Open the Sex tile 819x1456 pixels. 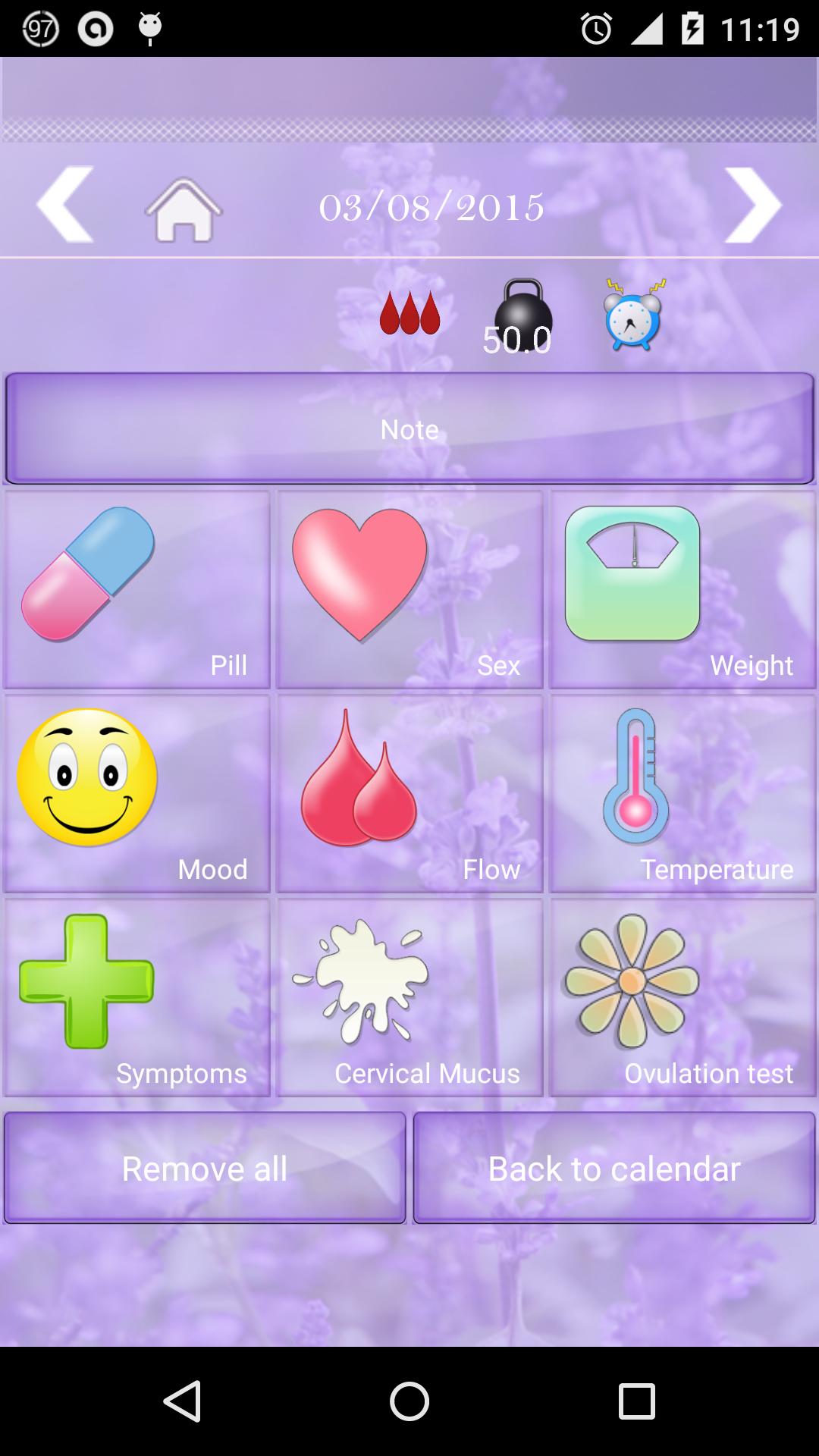[x=409, y=589]
